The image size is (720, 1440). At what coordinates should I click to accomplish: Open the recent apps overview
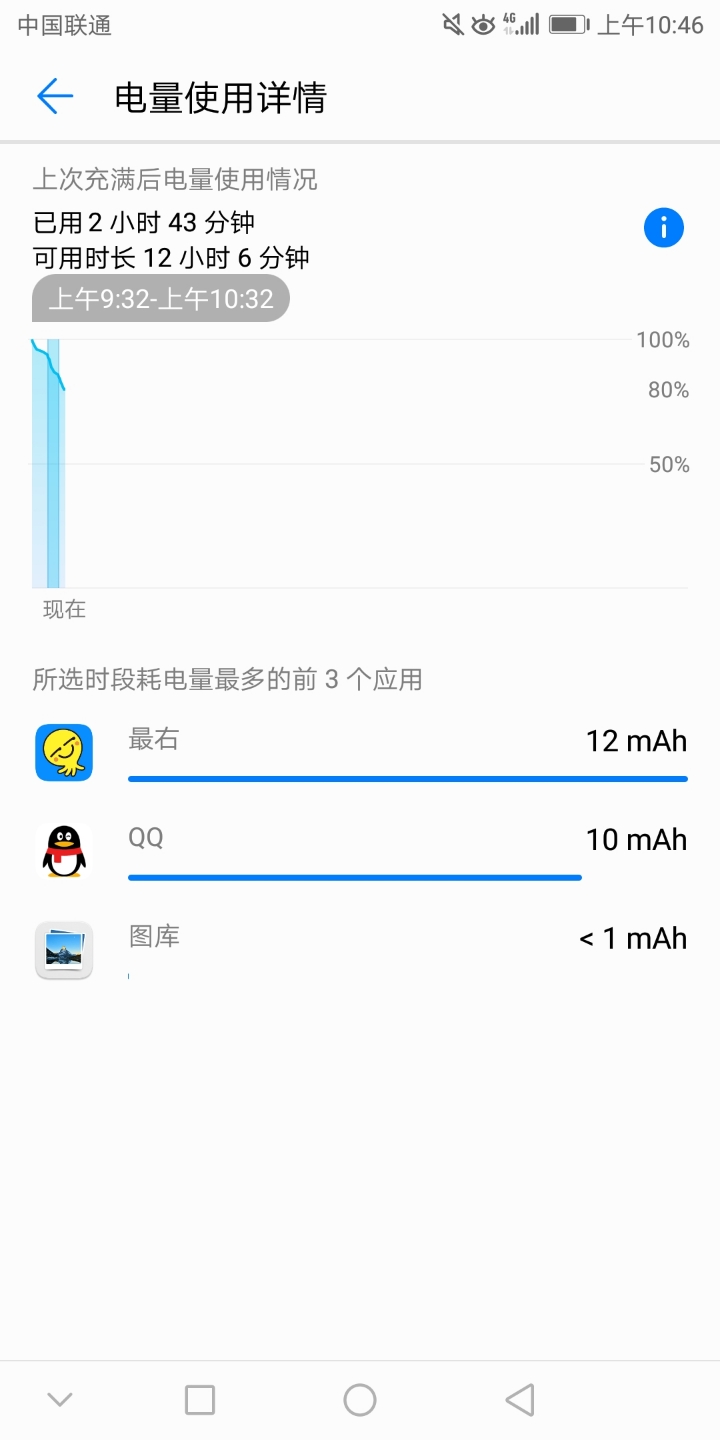pos(200,1400)
